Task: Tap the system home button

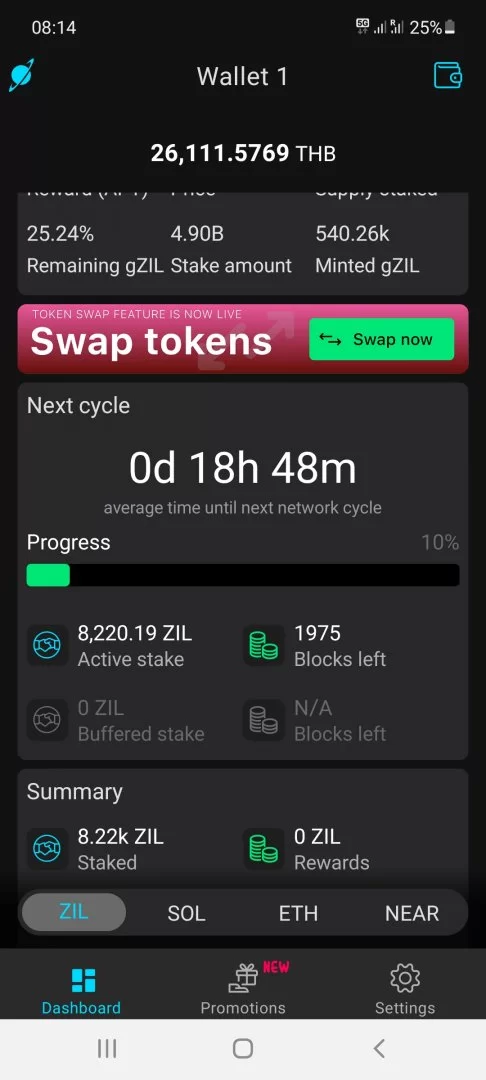Action: [243, 1048]
